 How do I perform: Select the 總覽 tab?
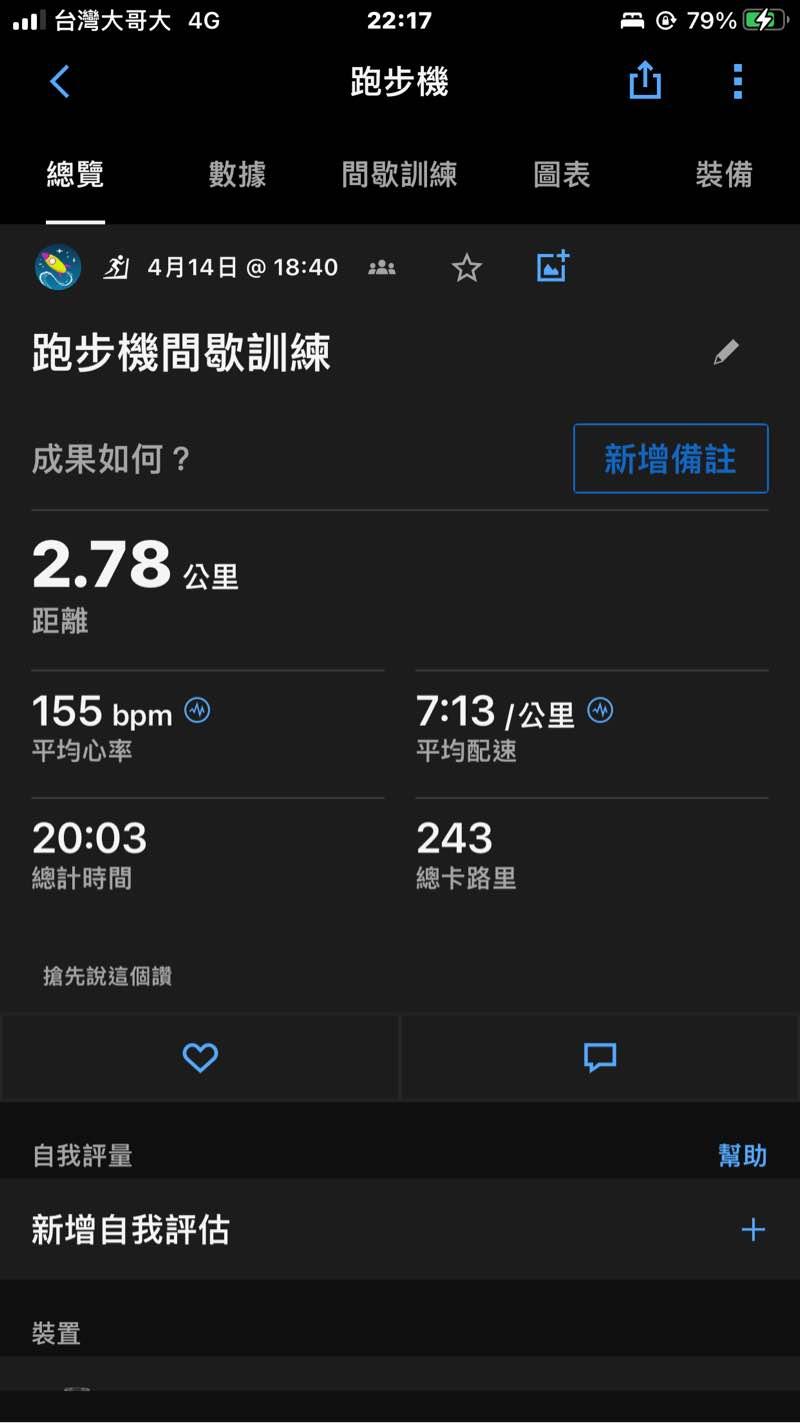[x=75, y=175]
